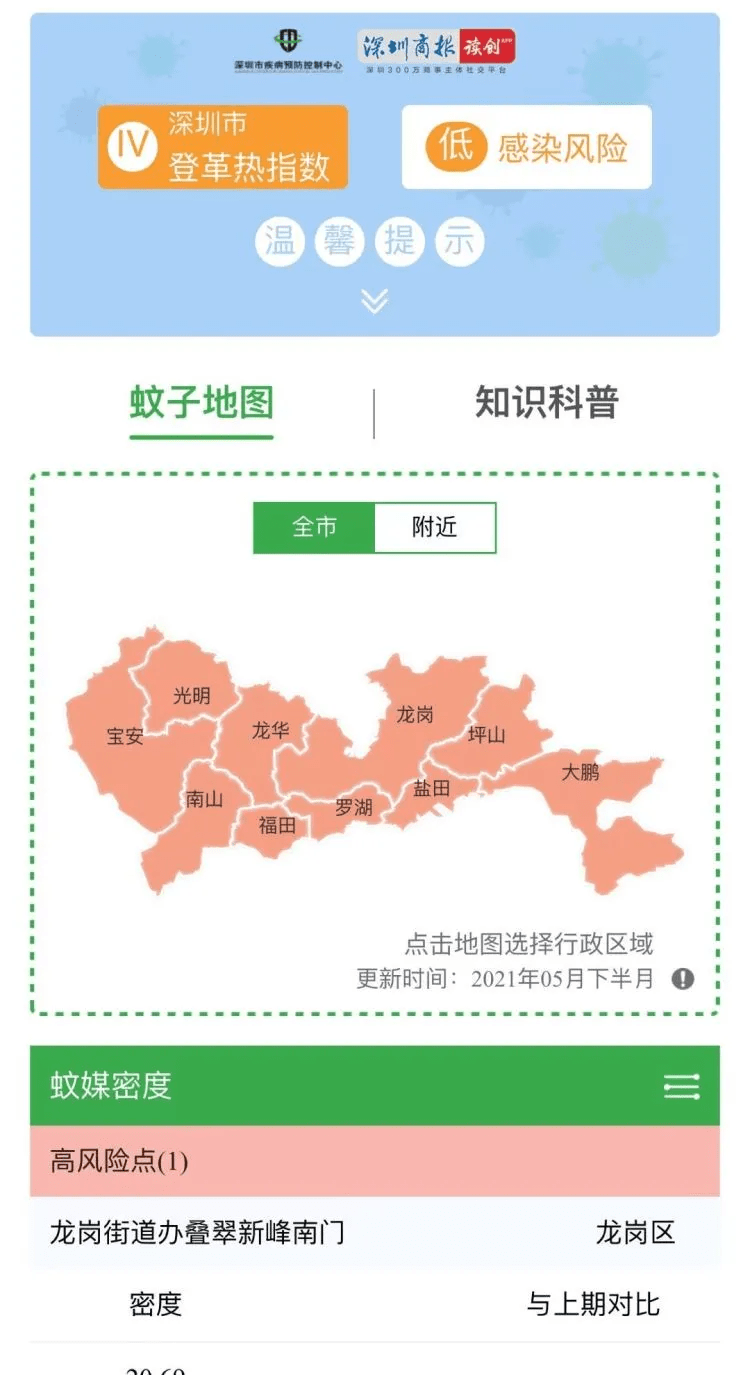Select 宝安 district on the map
Viewport: 750px width, 1375px height.
click(x=125, y=737)
